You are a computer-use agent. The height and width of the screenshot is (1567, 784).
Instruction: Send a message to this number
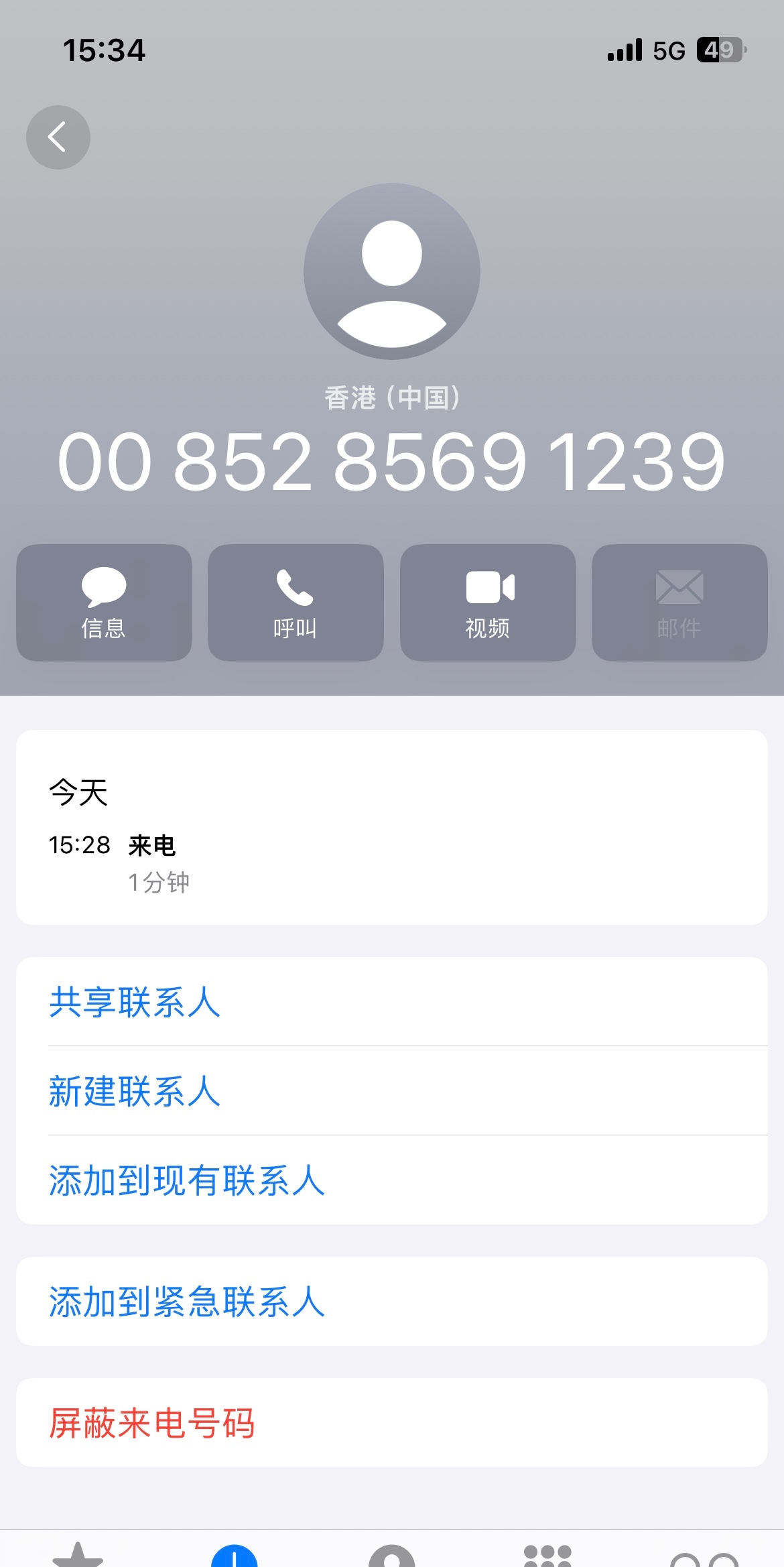tap(104, 603)
